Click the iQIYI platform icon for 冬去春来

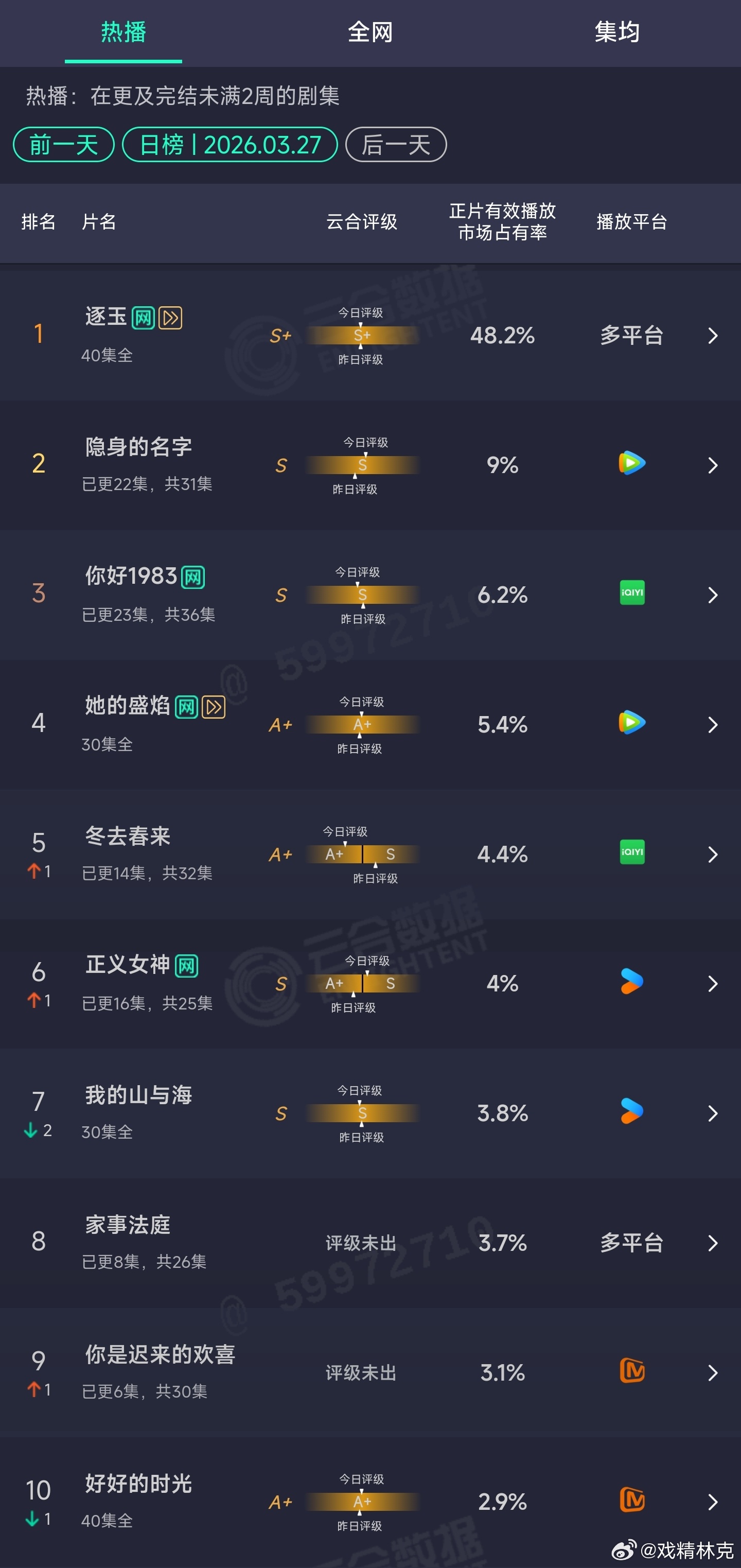pos(631,853)
